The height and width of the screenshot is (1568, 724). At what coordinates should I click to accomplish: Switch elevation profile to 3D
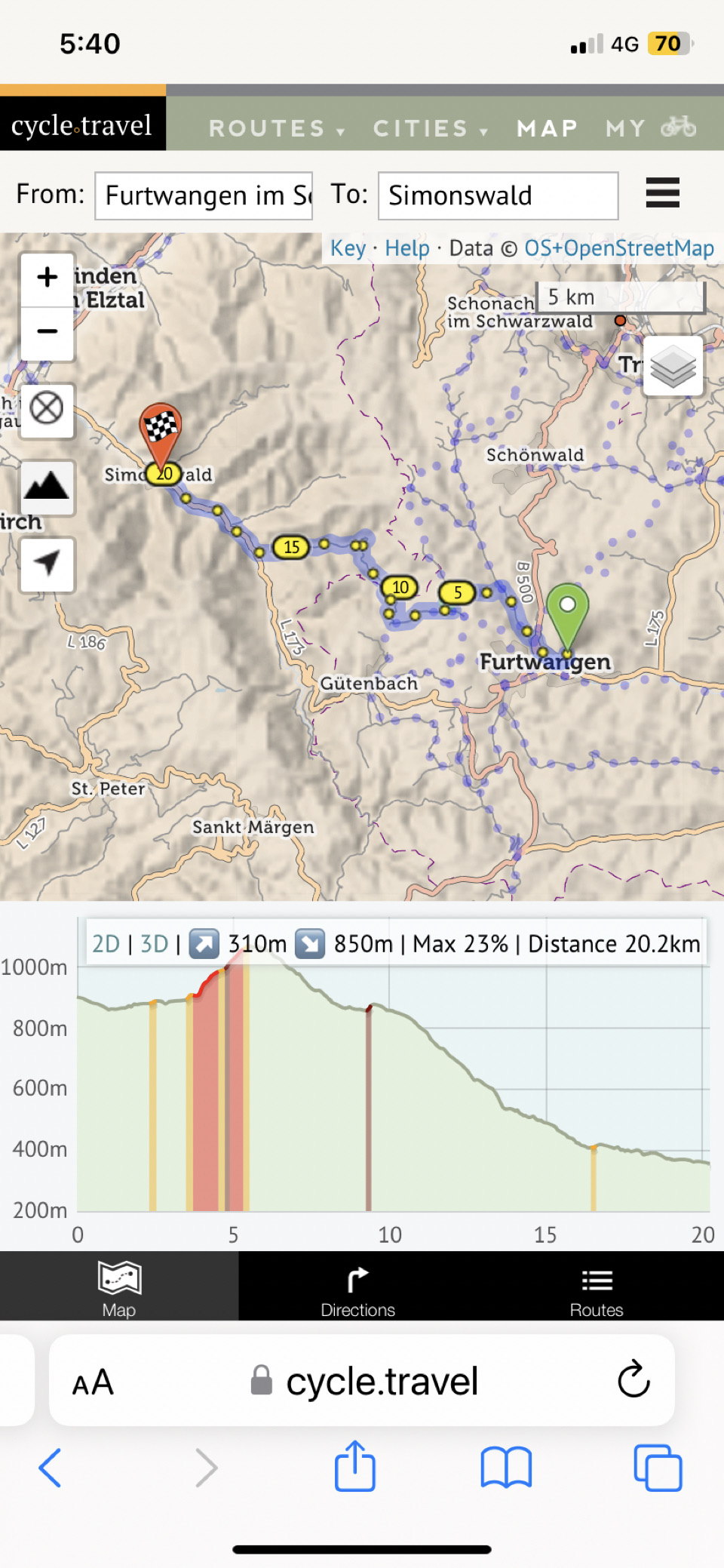tap(155, 943)
